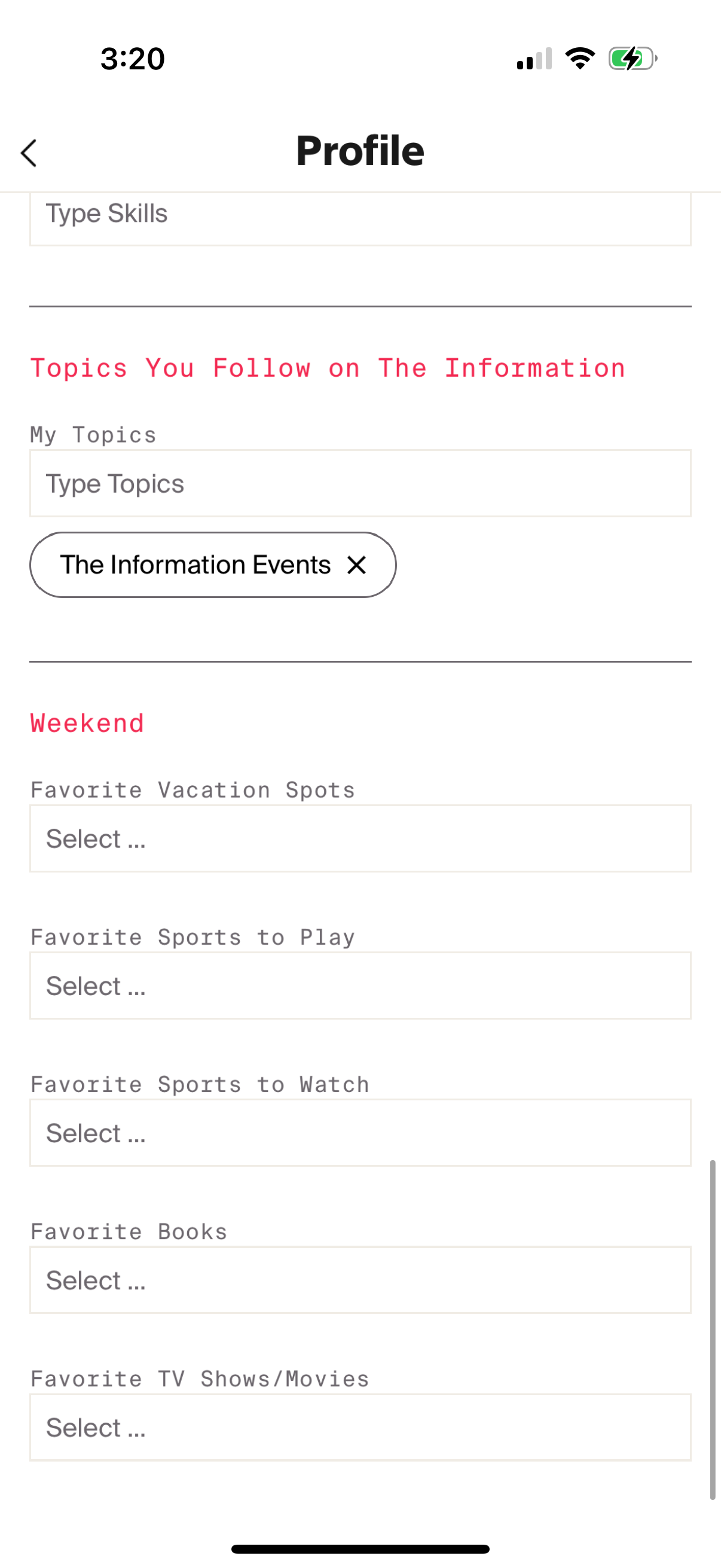721x1568 pixels.
Task: Click the Type Topics input field
Action: tap(360, 483)
